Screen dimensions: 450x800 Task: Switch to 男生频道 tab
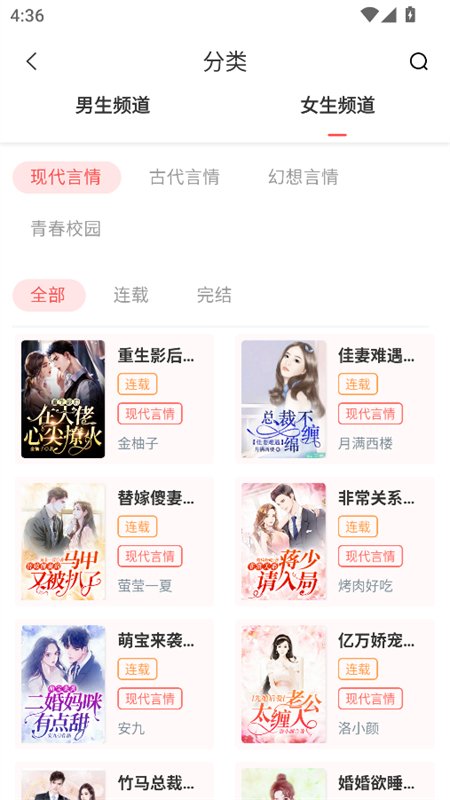click(113, 105)
